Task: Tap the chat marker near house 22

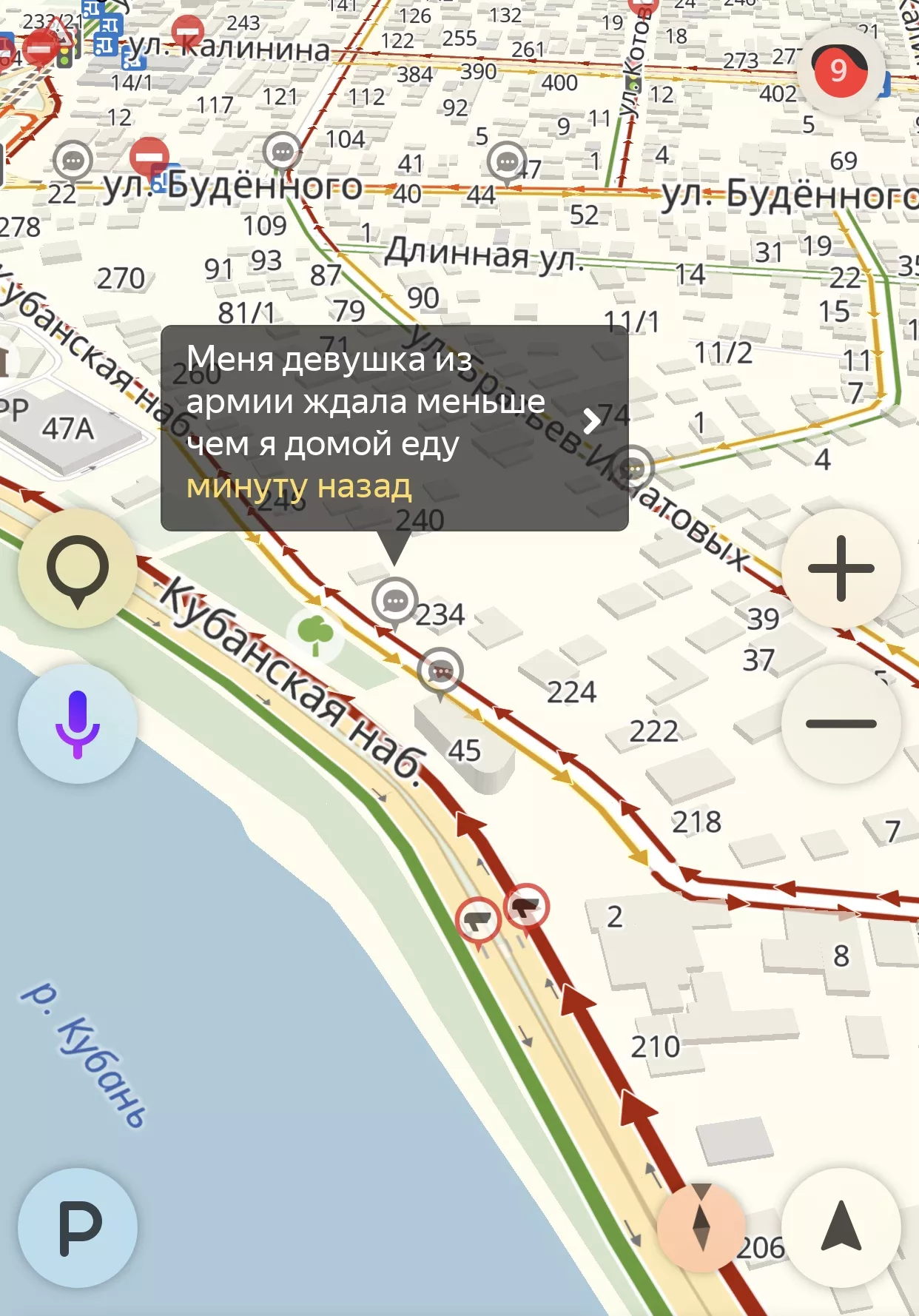Action: (73, 160)
